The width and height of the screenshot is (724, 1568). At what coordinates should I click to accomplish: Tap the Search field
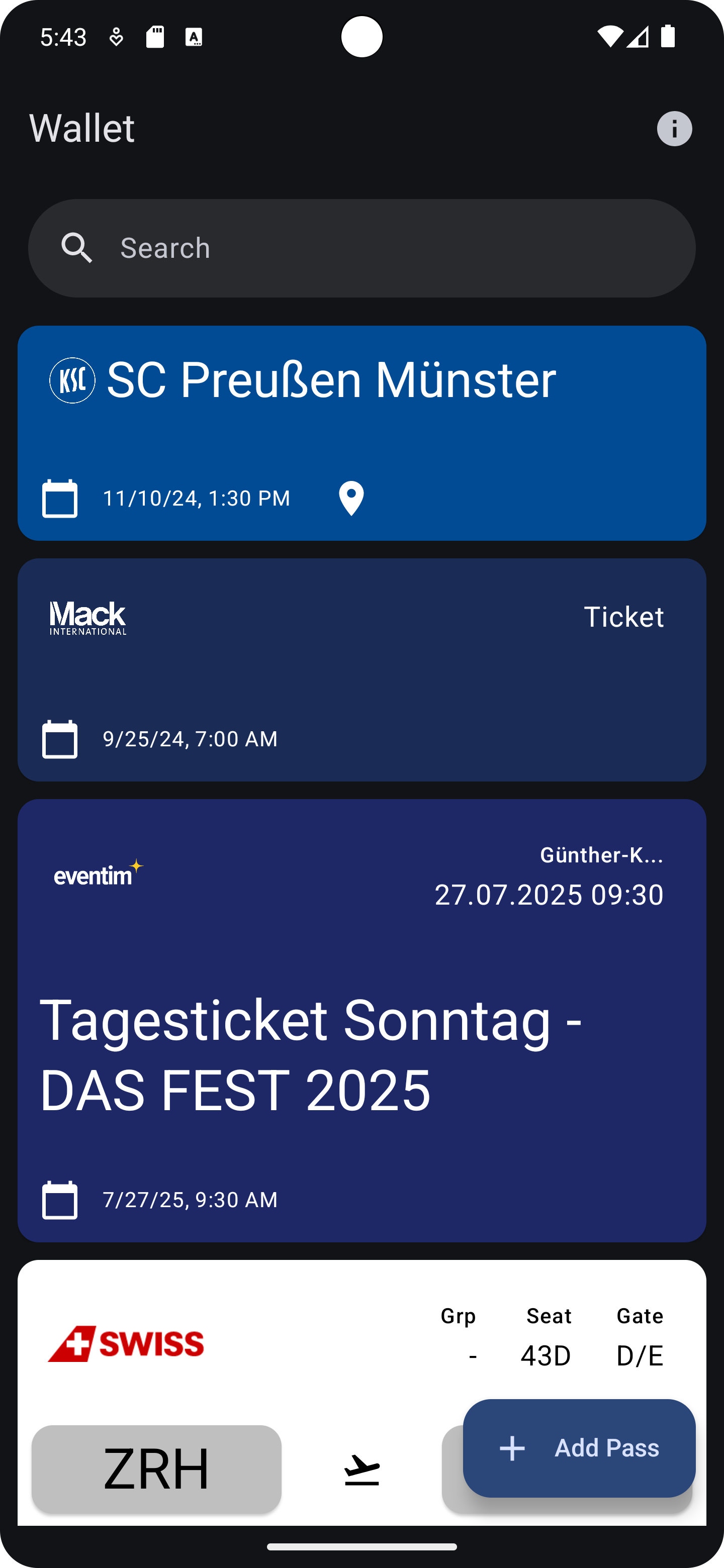[x=361, y=248]
